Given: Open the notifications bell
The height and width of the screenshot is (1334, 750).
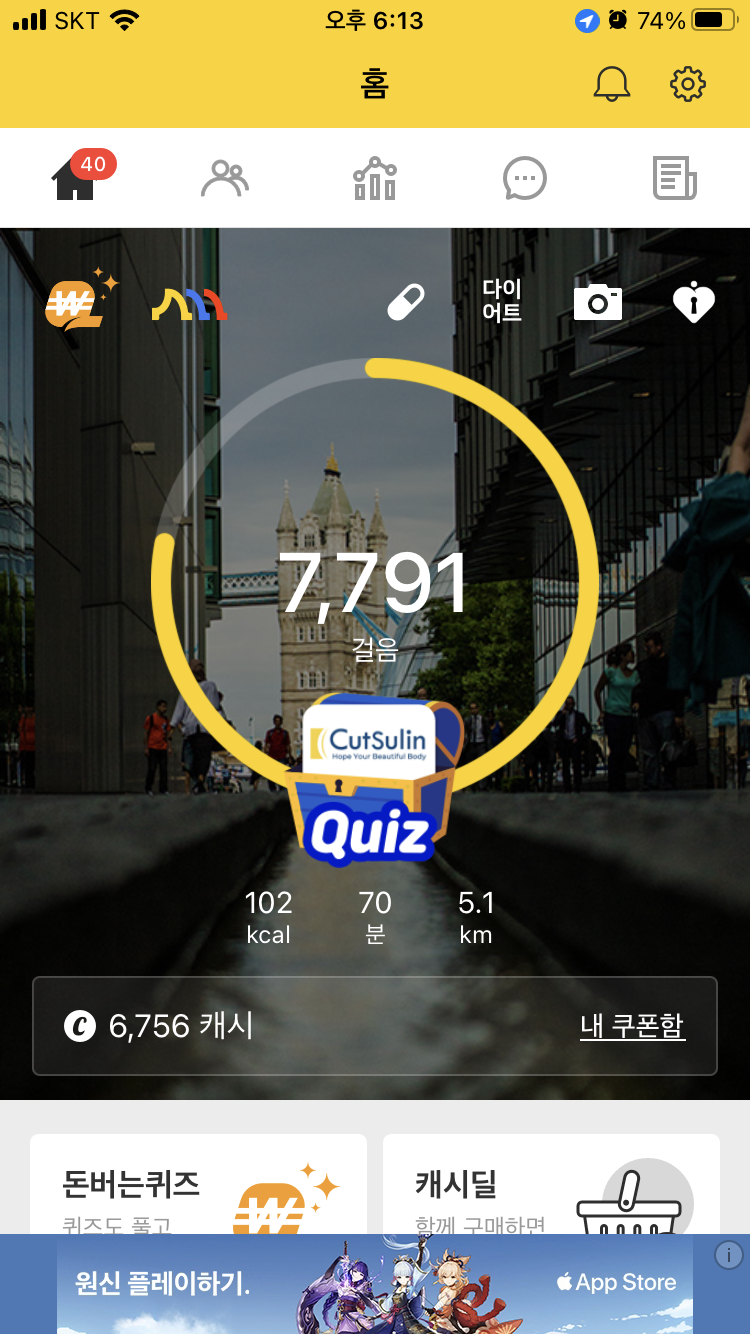Looking at the screenshot, I should coord(611,85).
